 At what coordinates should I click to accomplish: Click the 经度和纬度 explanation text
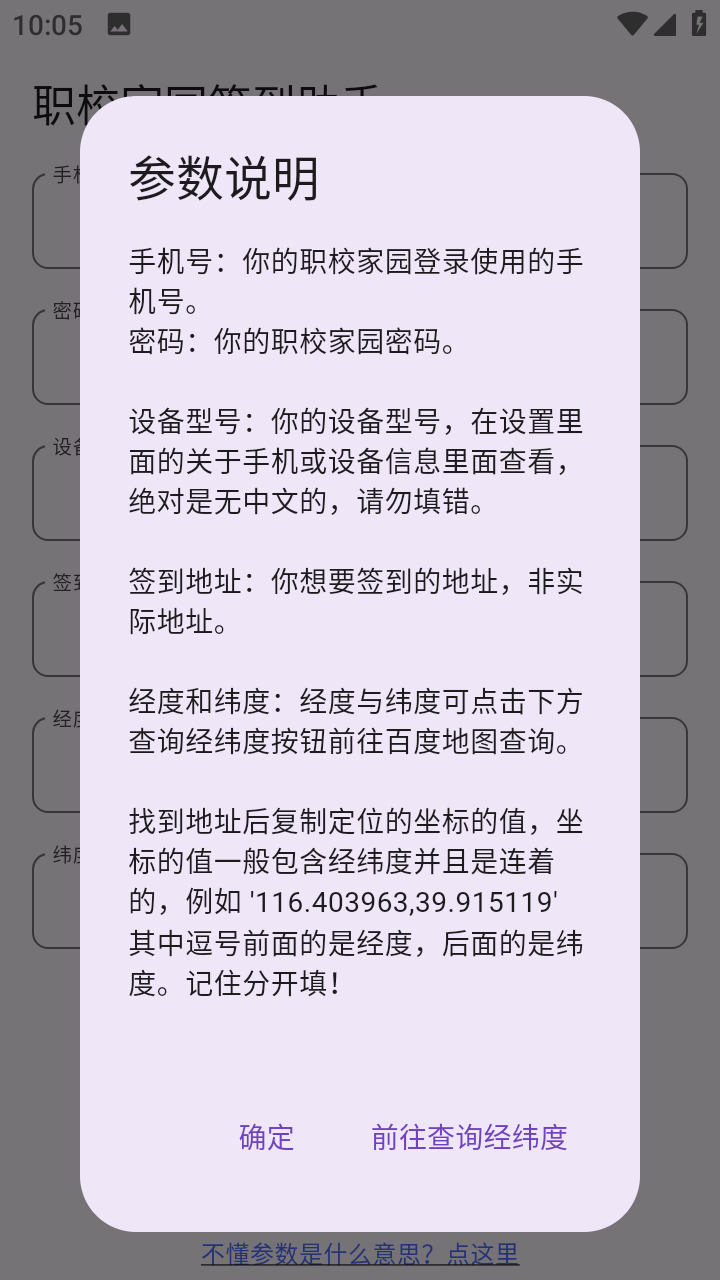[360, 723]
